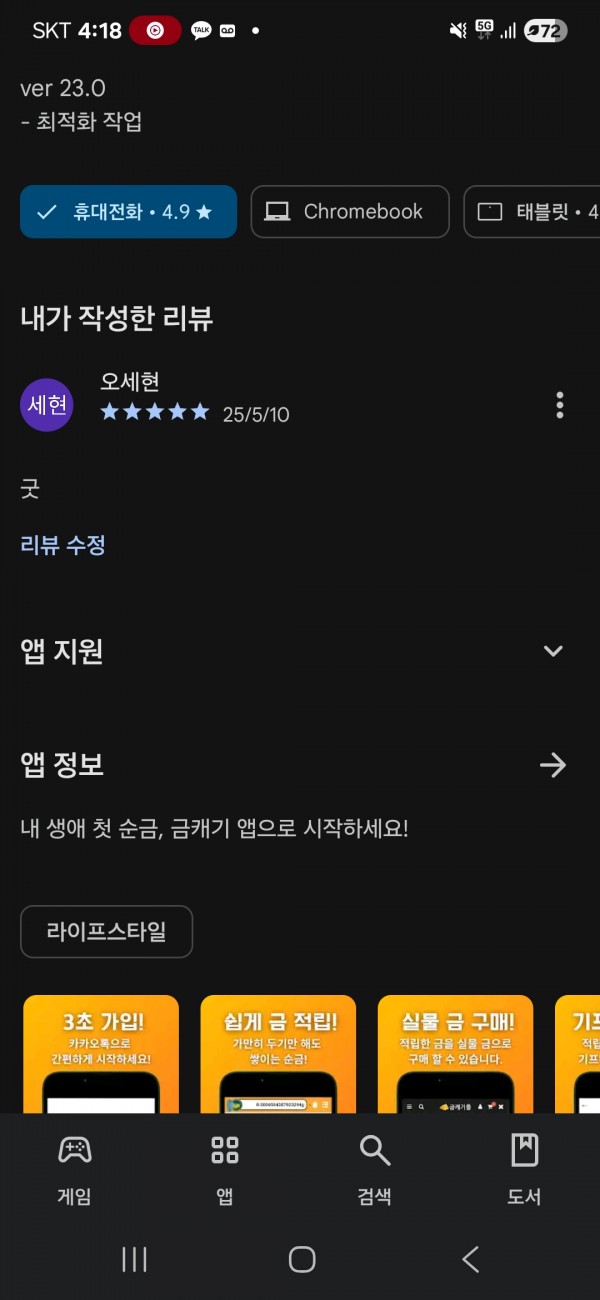Open the 실물 금 구매 screenshot
This screenshot has height=1300, width=600.
click(x=456, y=1054)
